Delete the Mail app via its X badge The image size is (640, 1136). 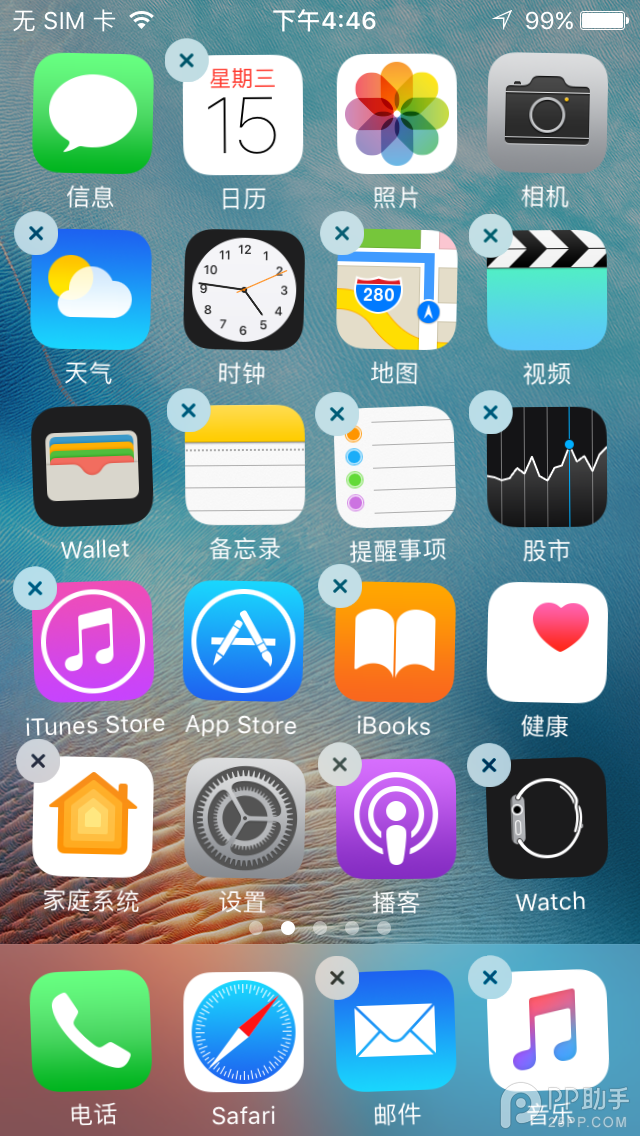click(337, 978)
